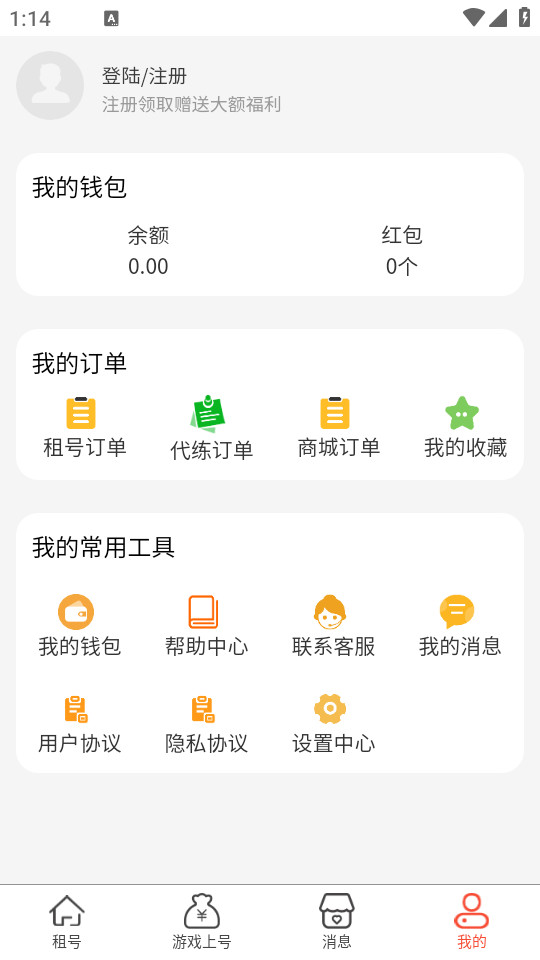Read the 用户协议 user agreement
The width and height of the screenshot is (540, 960).
click(x=80, y=725)
